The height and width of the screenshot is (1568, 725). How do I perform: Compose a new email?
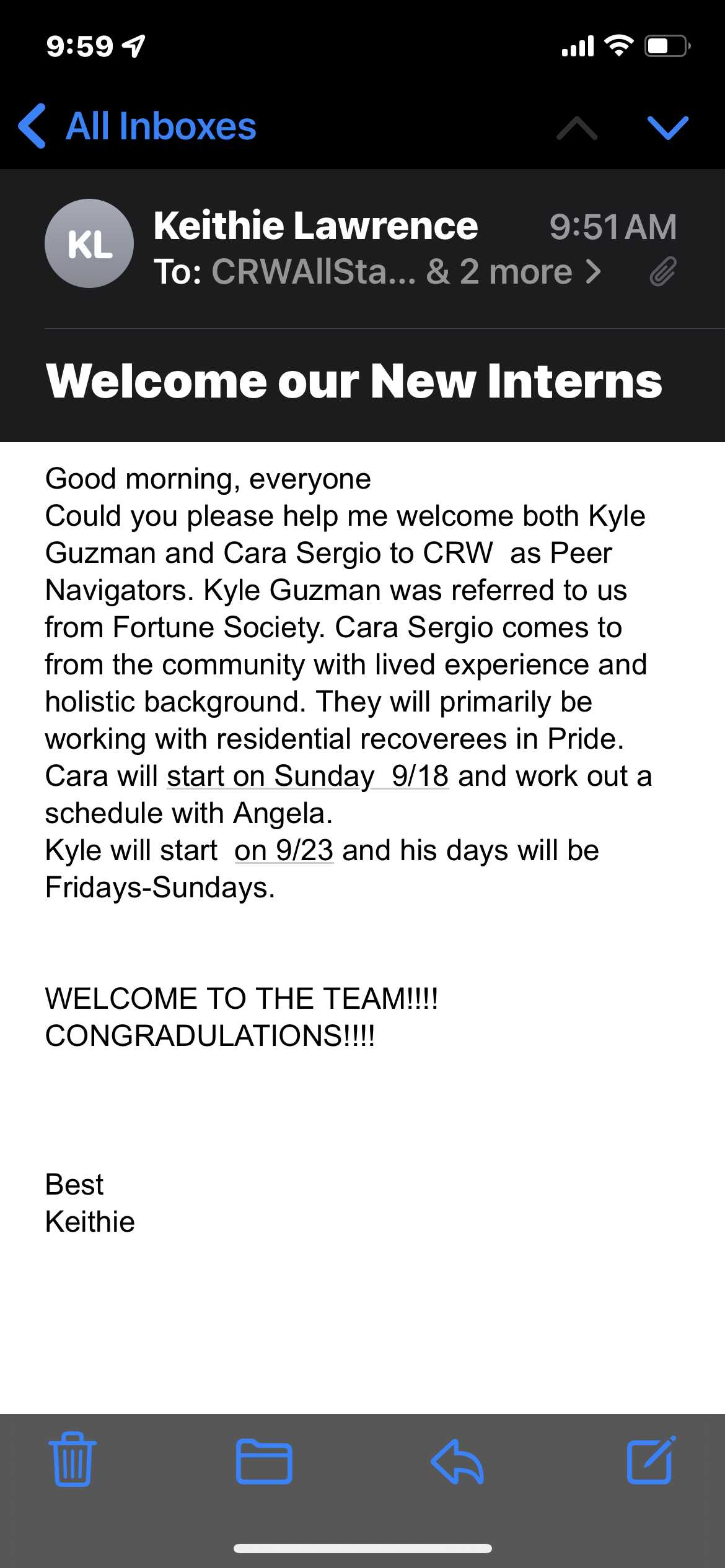point(651,1460)
